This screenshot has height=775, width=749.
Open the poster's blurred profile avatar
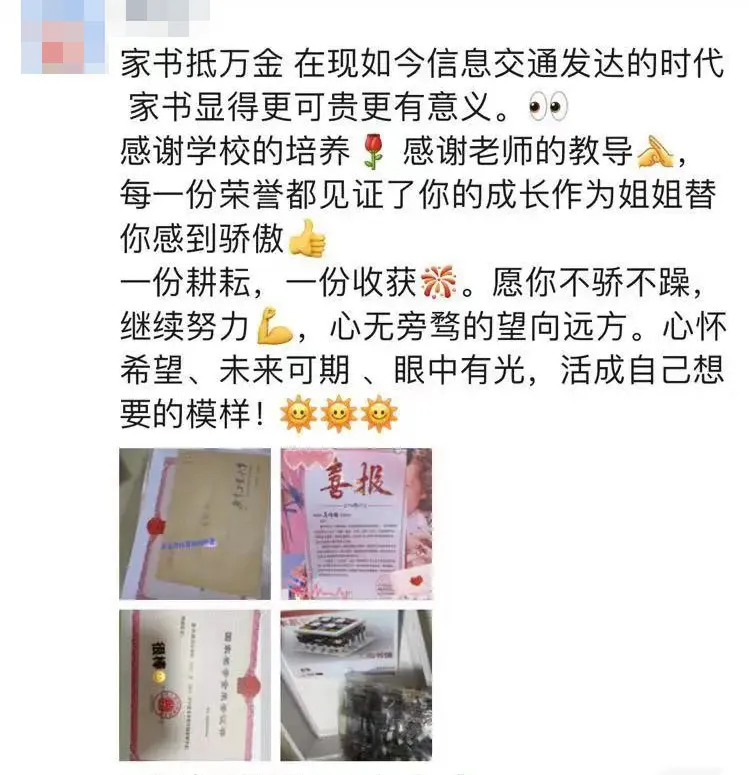tap(65, 32)
